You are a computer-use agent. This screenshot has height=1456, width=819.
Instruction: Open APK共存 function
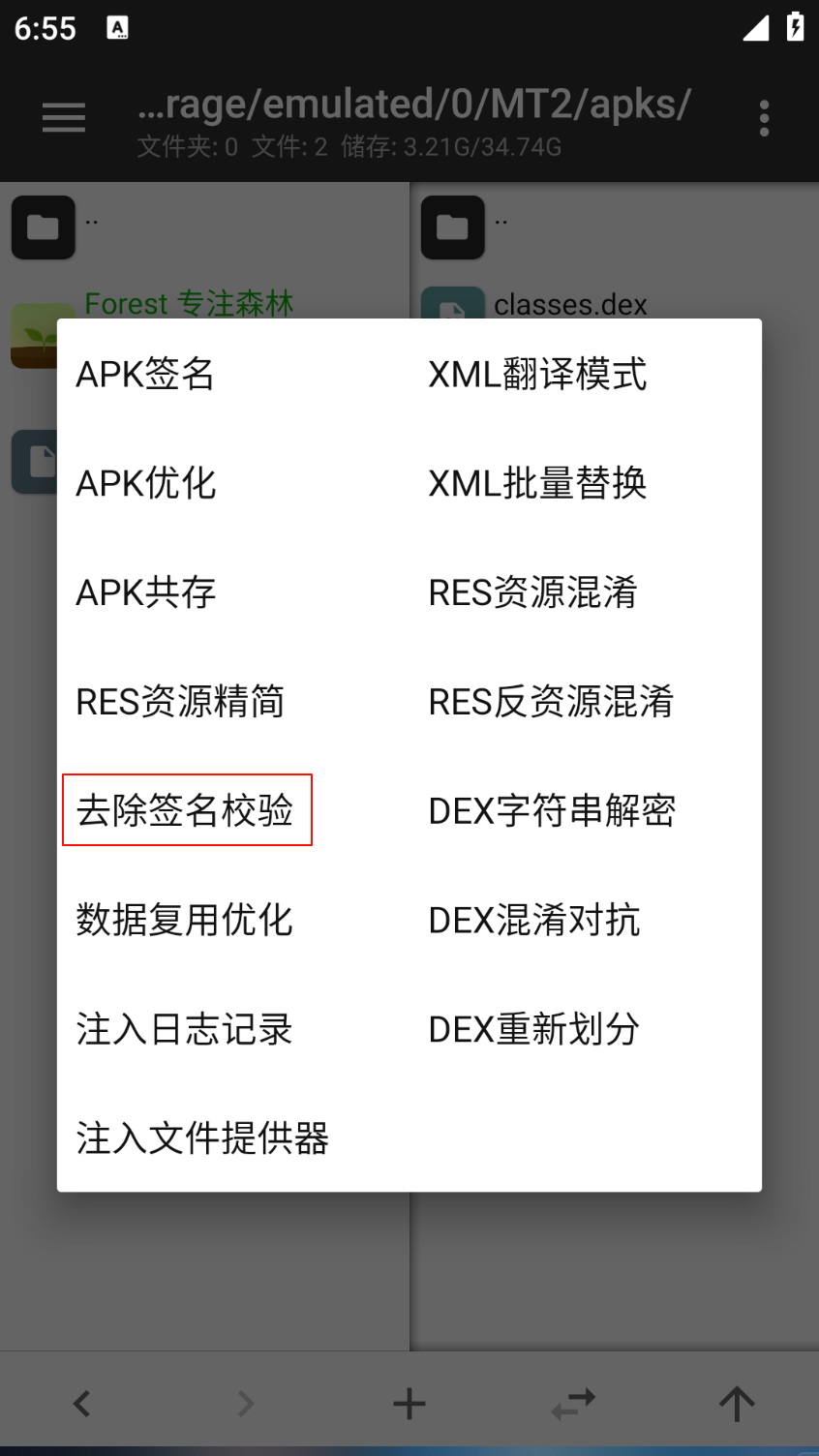[146, 592]
